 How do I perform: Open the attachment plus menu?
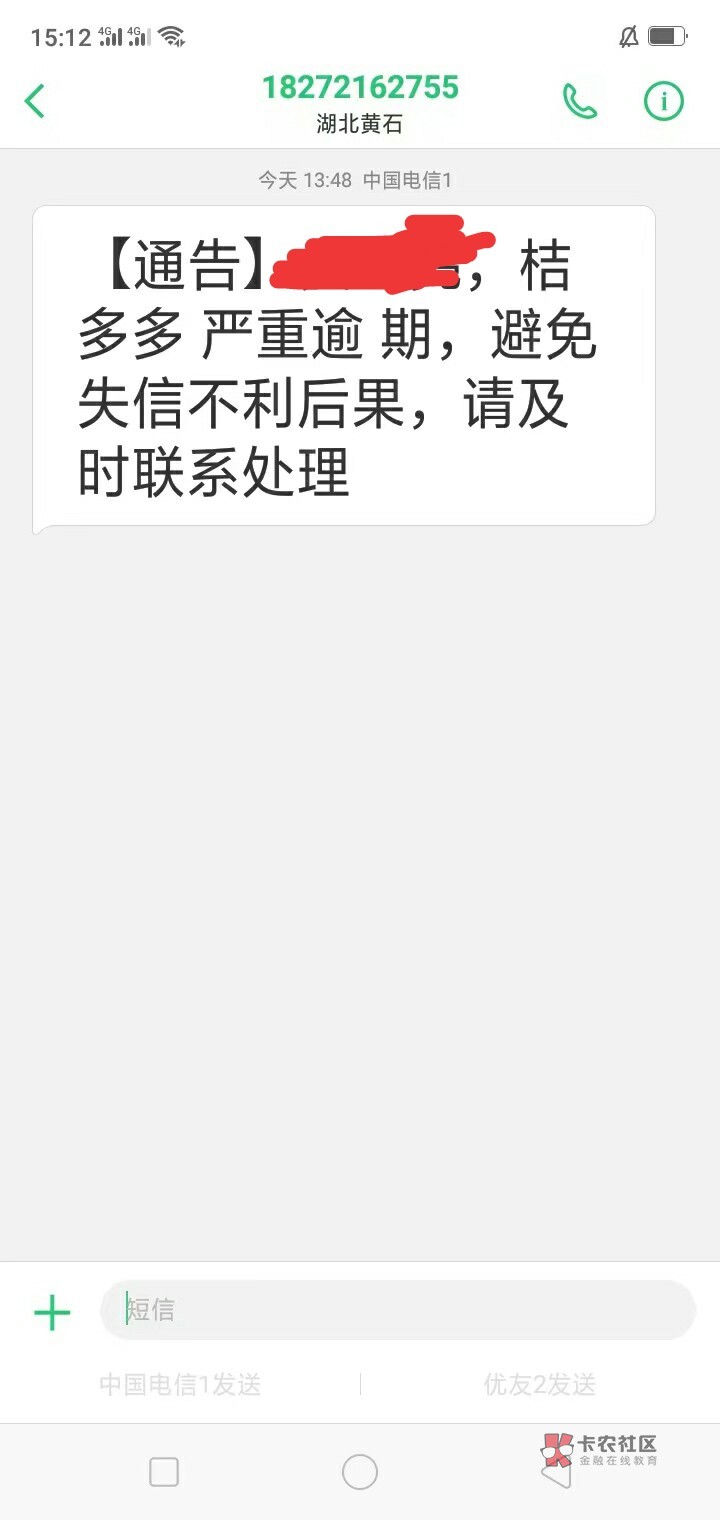[52, 1312]
